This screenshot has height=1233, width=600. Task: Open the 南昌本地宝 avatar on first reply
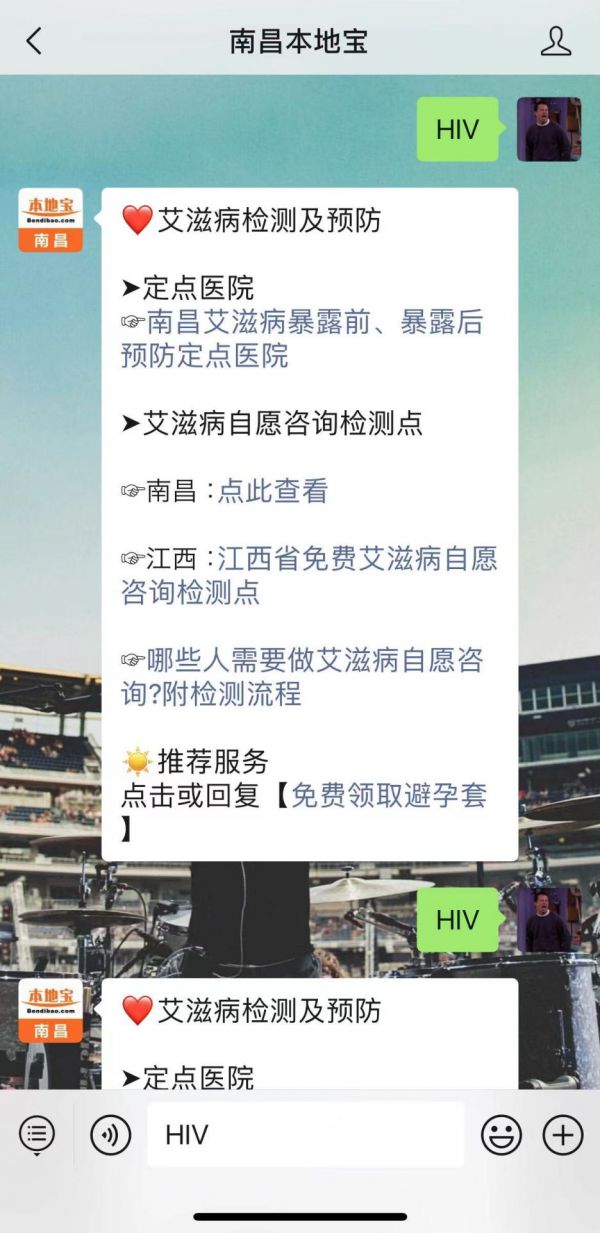[x=50, y=220]
